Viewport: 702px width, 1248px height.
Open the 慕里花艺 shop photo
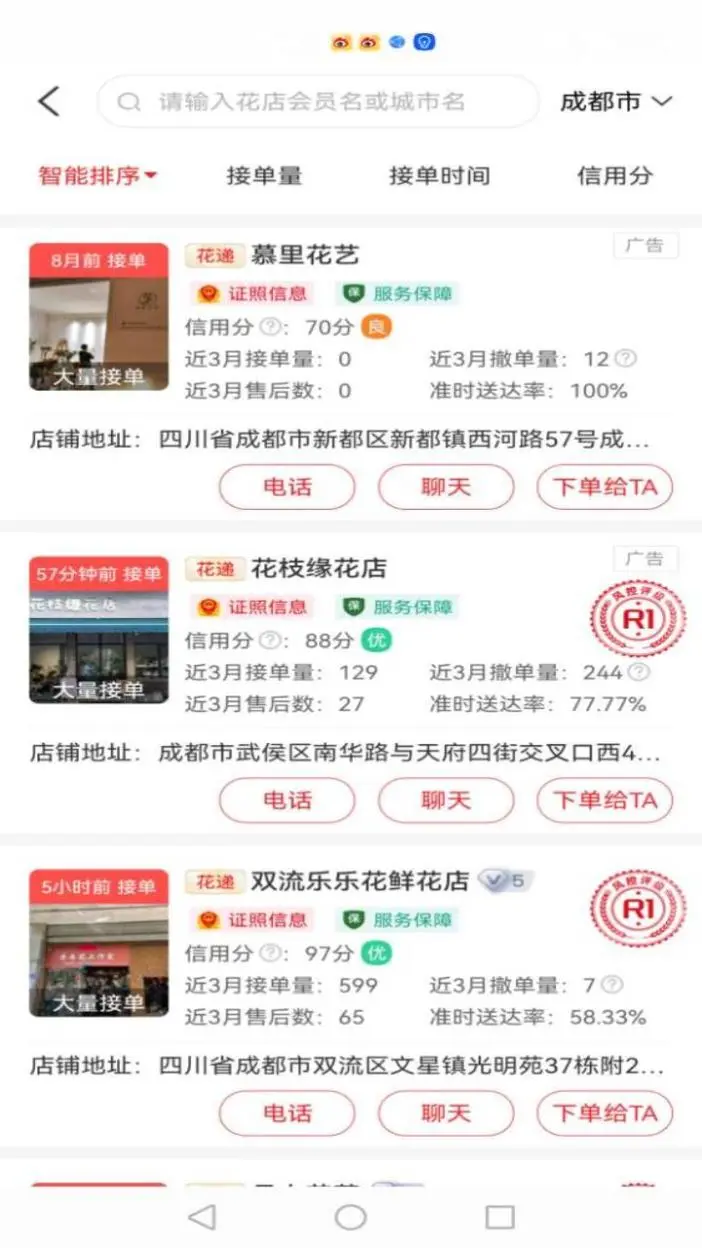pyautogui.click(x=98, y=317)
